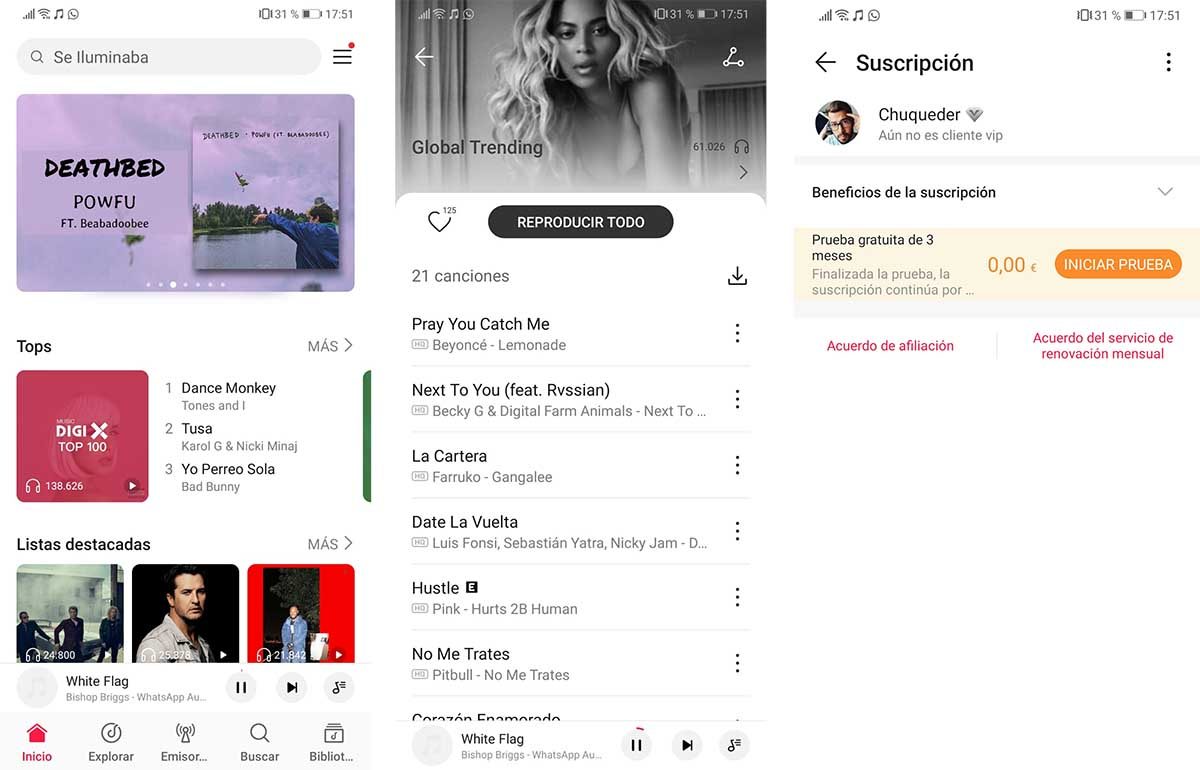
Task: Tap Iniciar prueba
Action: [x=1118, y=265]
